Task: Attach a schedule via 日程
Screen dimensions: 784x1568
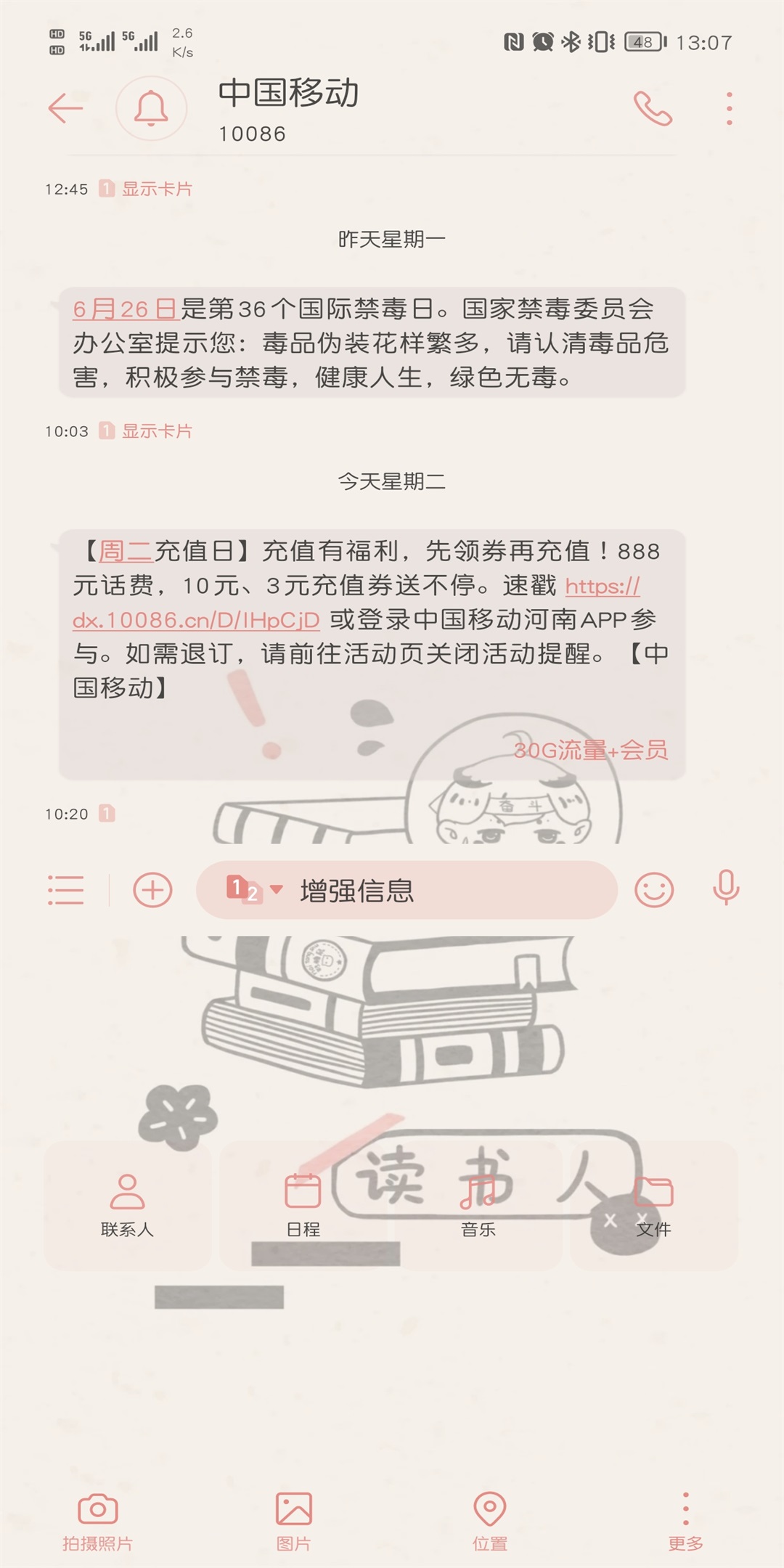Action: tap(303, 1206)
